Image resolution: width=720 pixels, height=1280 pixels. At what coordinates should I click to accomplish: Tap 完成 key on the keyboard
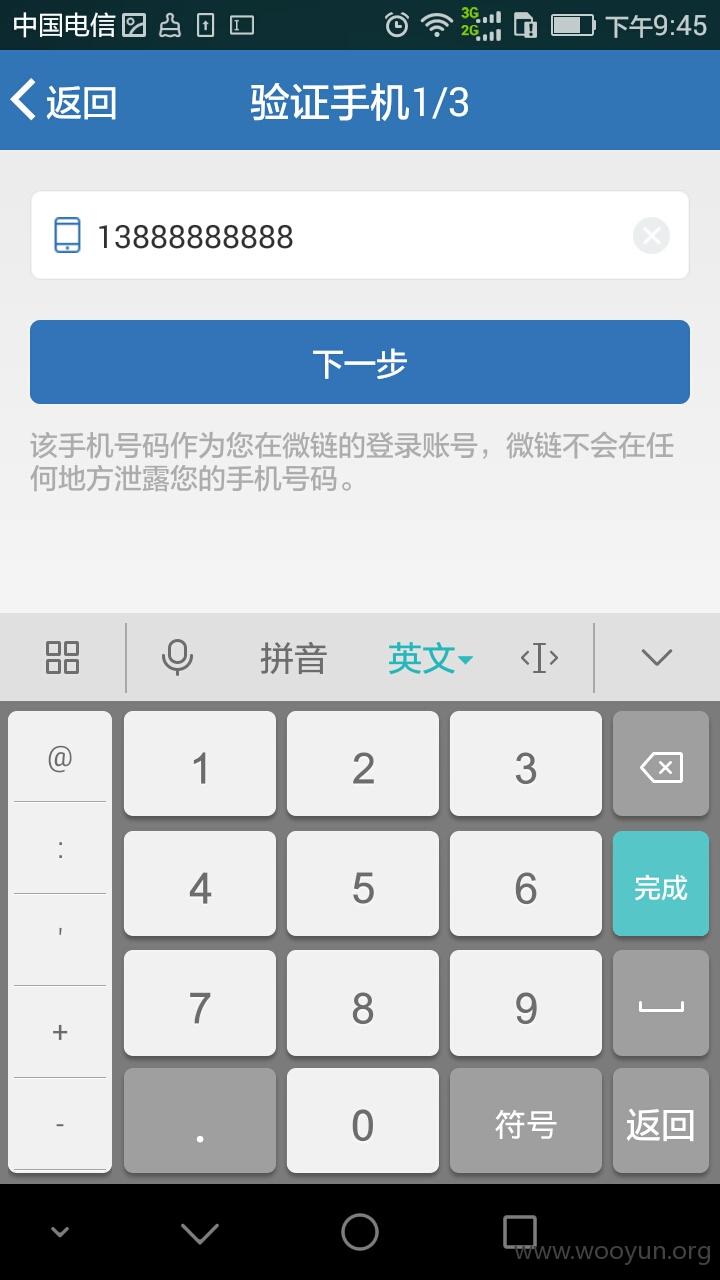point(660,888)
